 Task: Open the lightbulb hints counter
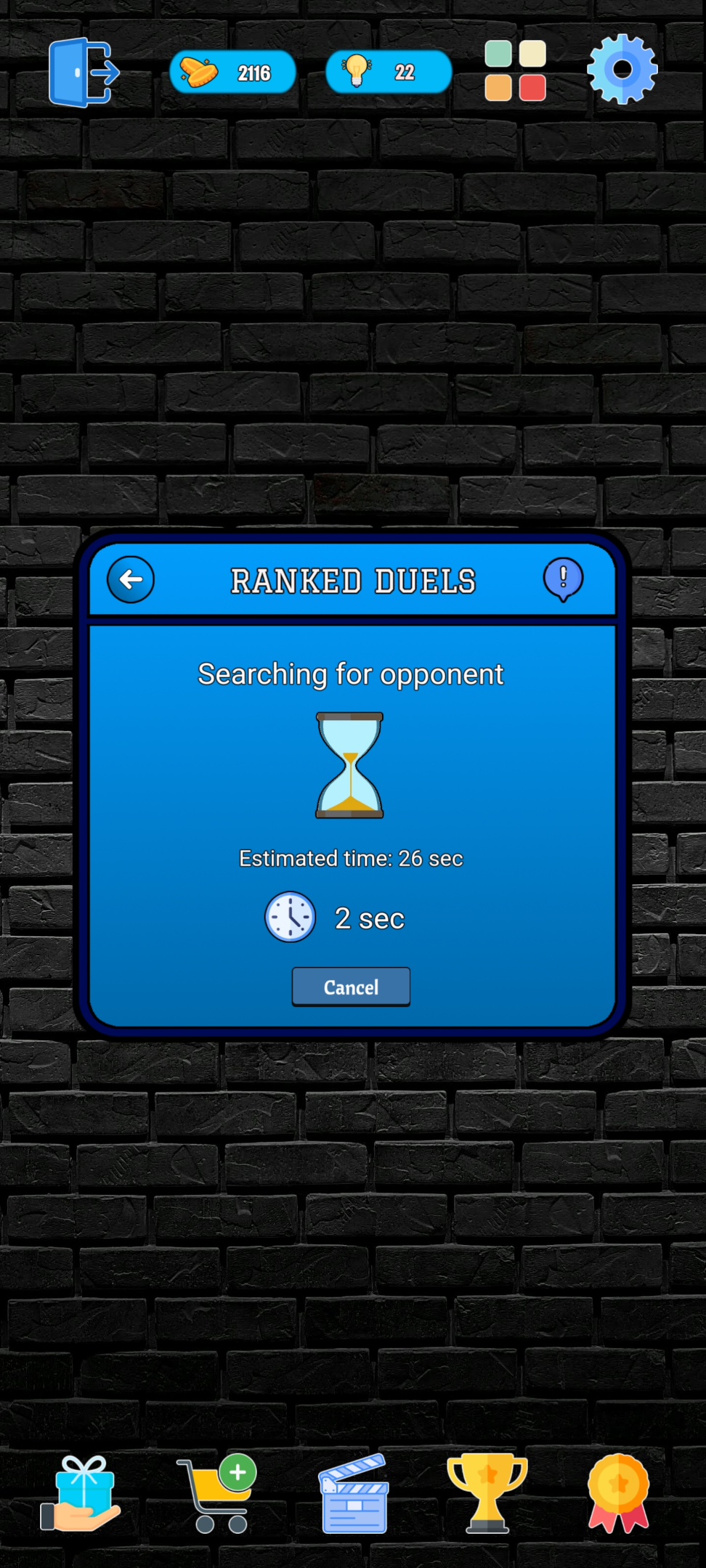tap(389, 72)
